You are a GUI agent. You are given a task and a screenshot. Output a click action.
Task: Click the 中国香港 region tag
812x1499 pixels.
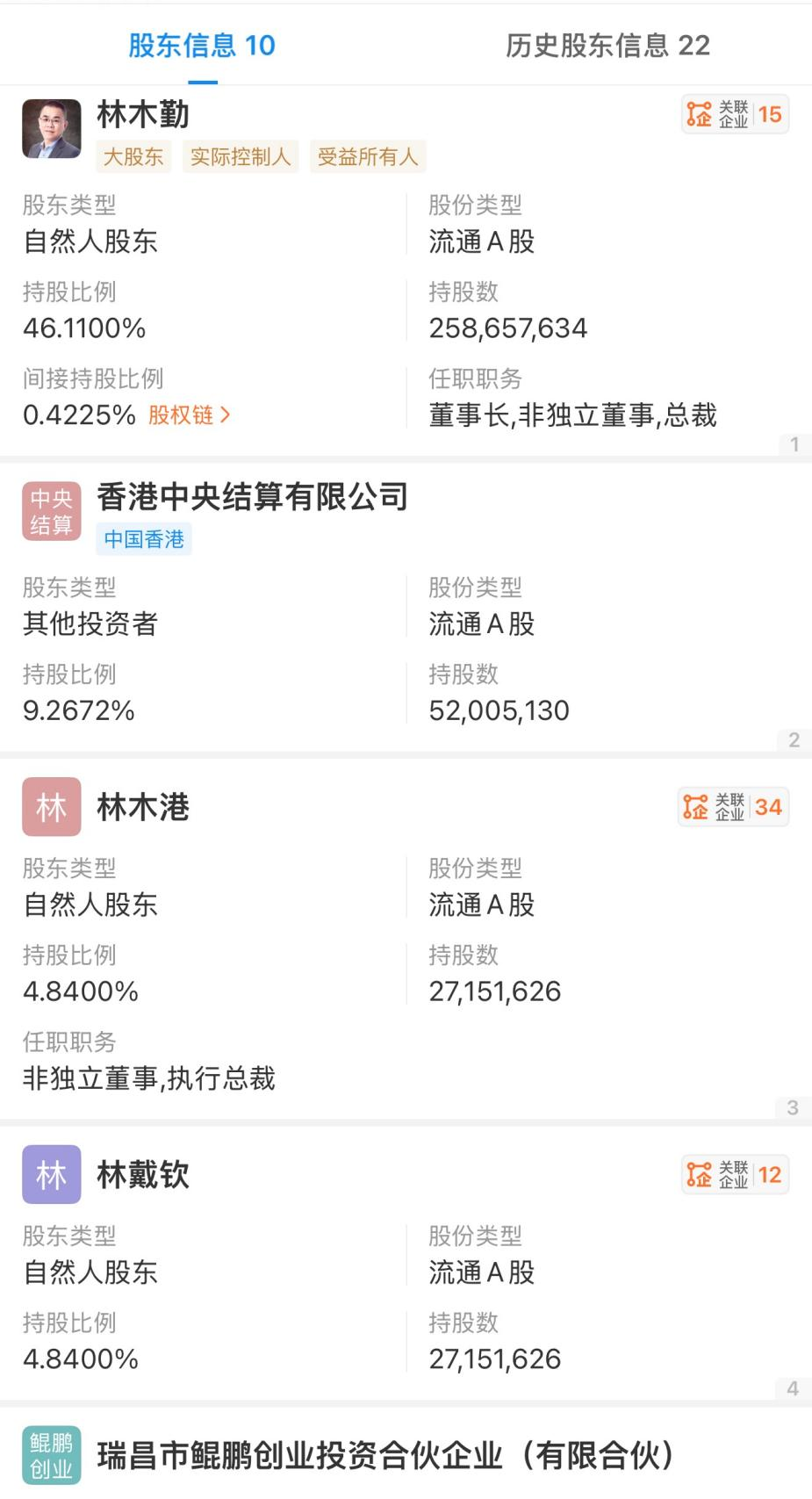[143, 539]
